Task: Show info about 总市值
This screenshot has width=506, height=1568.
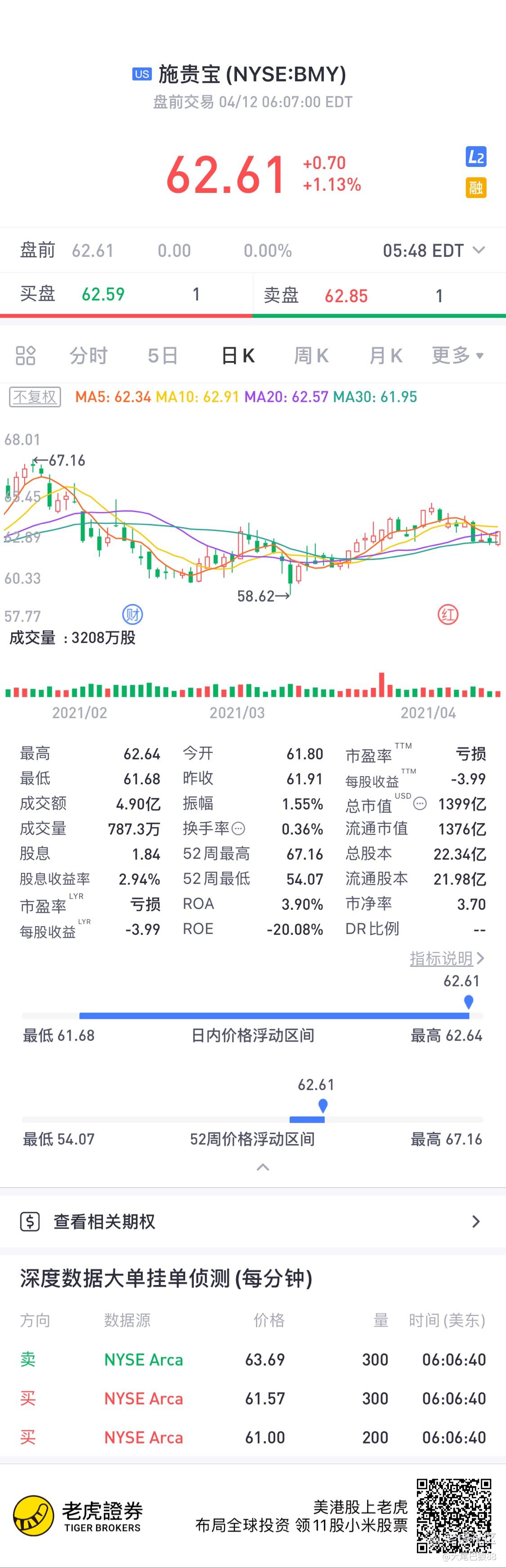Action: [420, 804]
